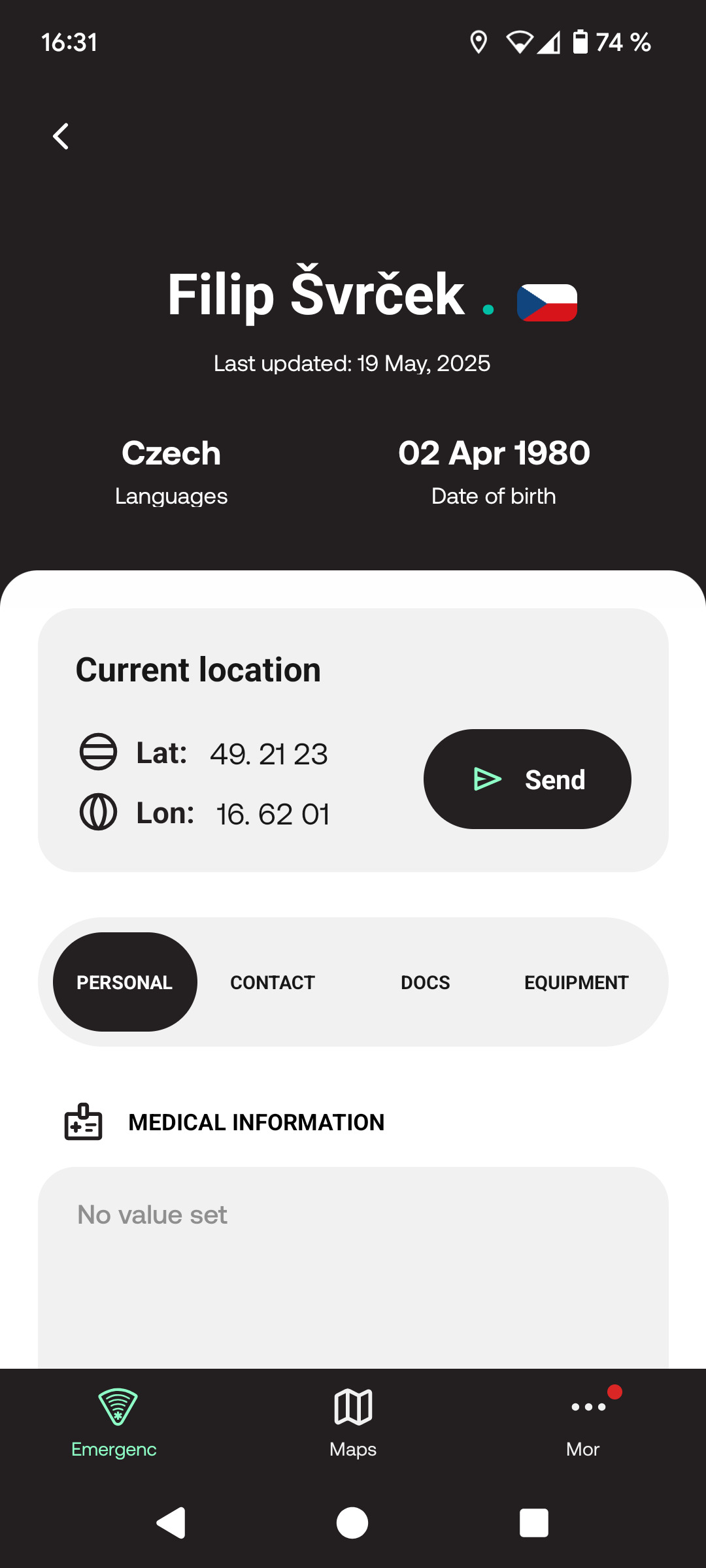Send the current location
Image resolution: width=706 pixels, height=1568 pixels.
[527, 779]
